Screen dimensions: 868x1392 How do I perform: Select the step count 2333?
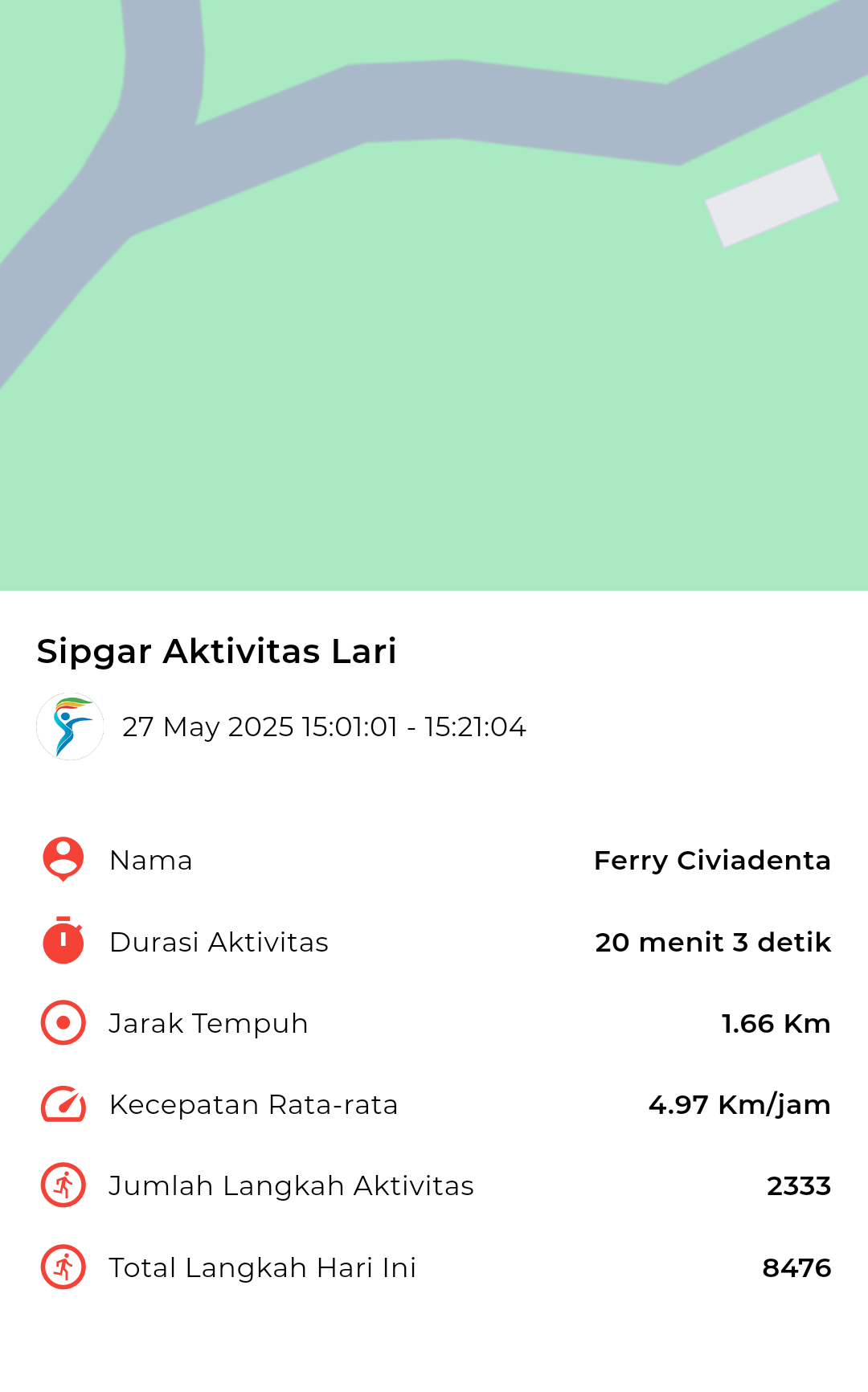tap(799, 1185)
